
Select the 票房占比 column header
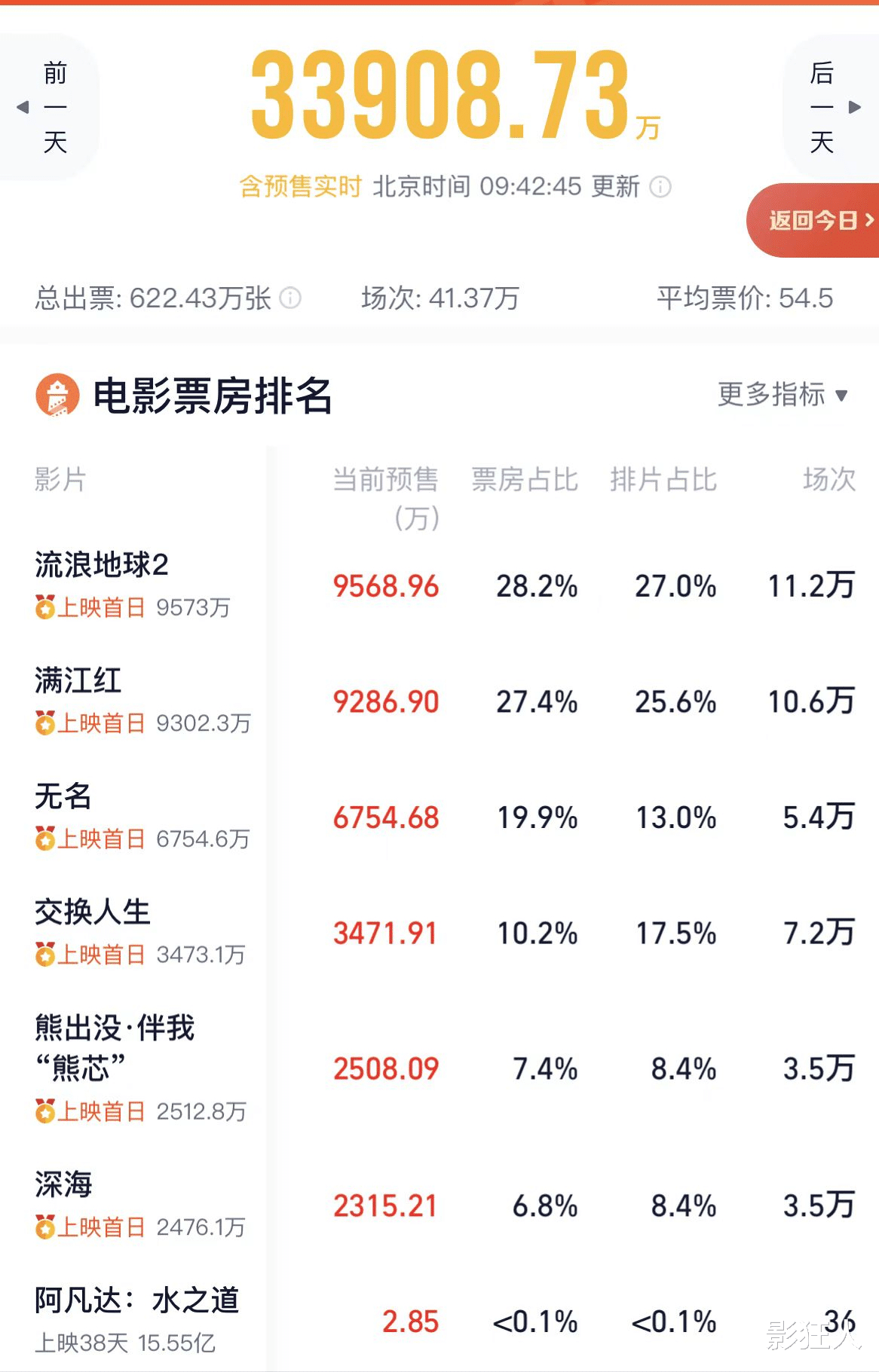[524, 479]
